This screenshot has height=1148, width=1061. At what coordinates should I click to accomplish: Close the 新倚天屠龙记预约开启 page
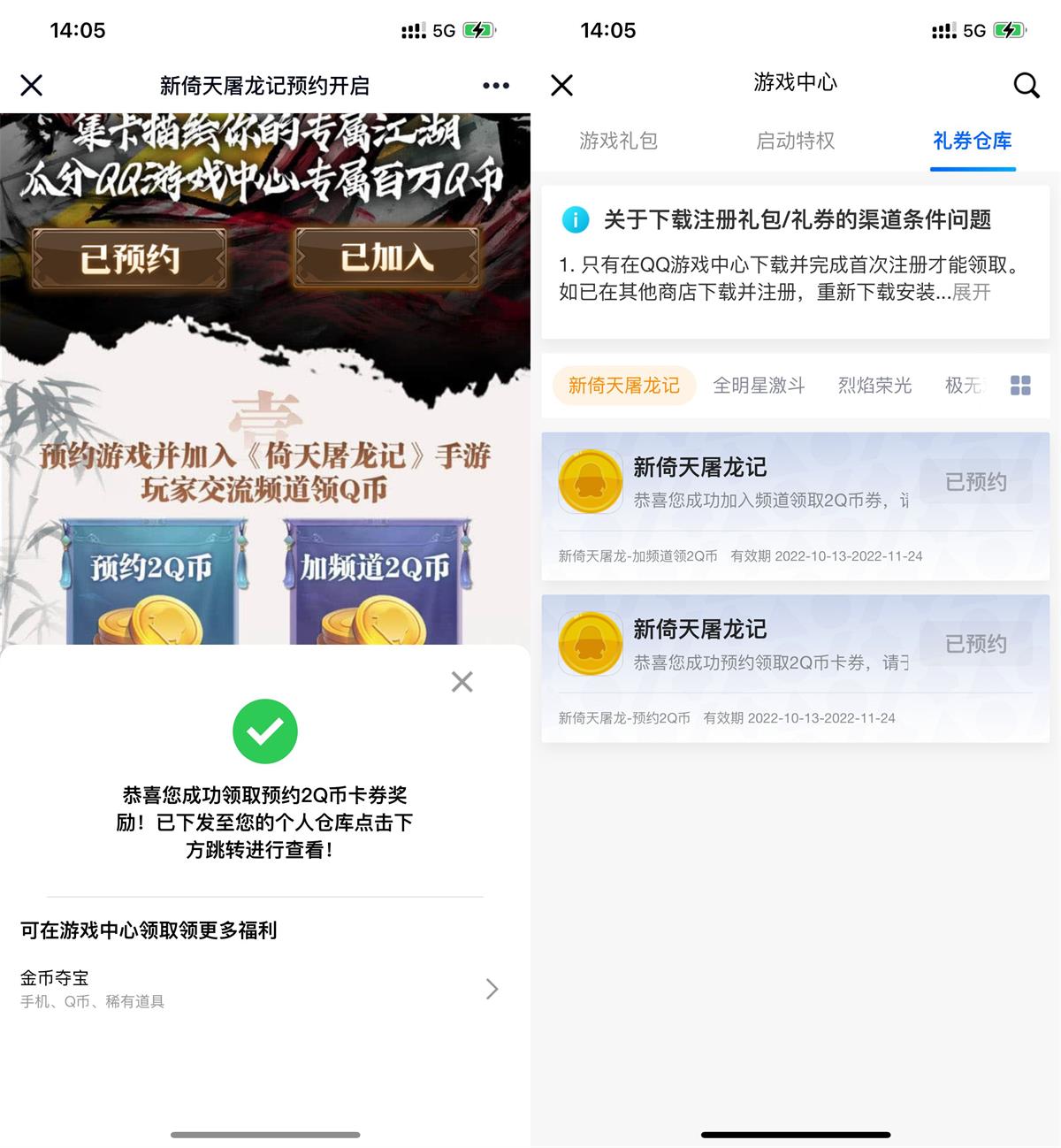coord(32,86)
